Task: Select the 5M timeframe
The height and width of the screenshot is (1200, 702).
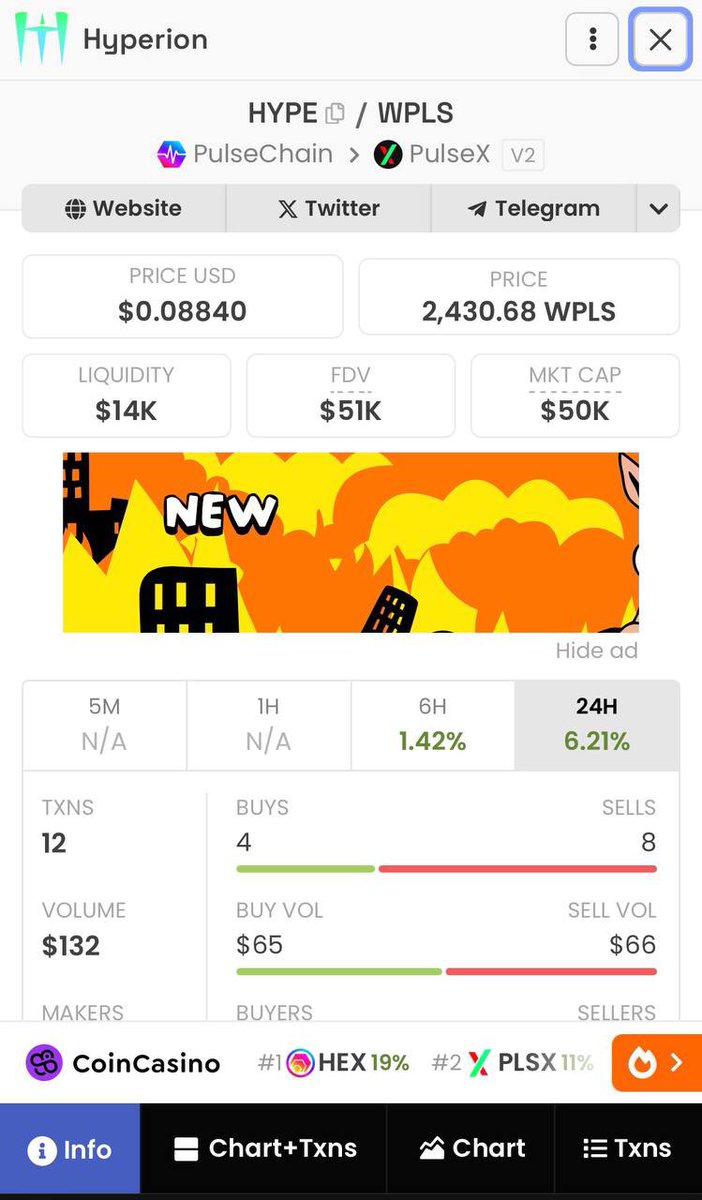Action: pyautogui.click(x=104, y=725)
